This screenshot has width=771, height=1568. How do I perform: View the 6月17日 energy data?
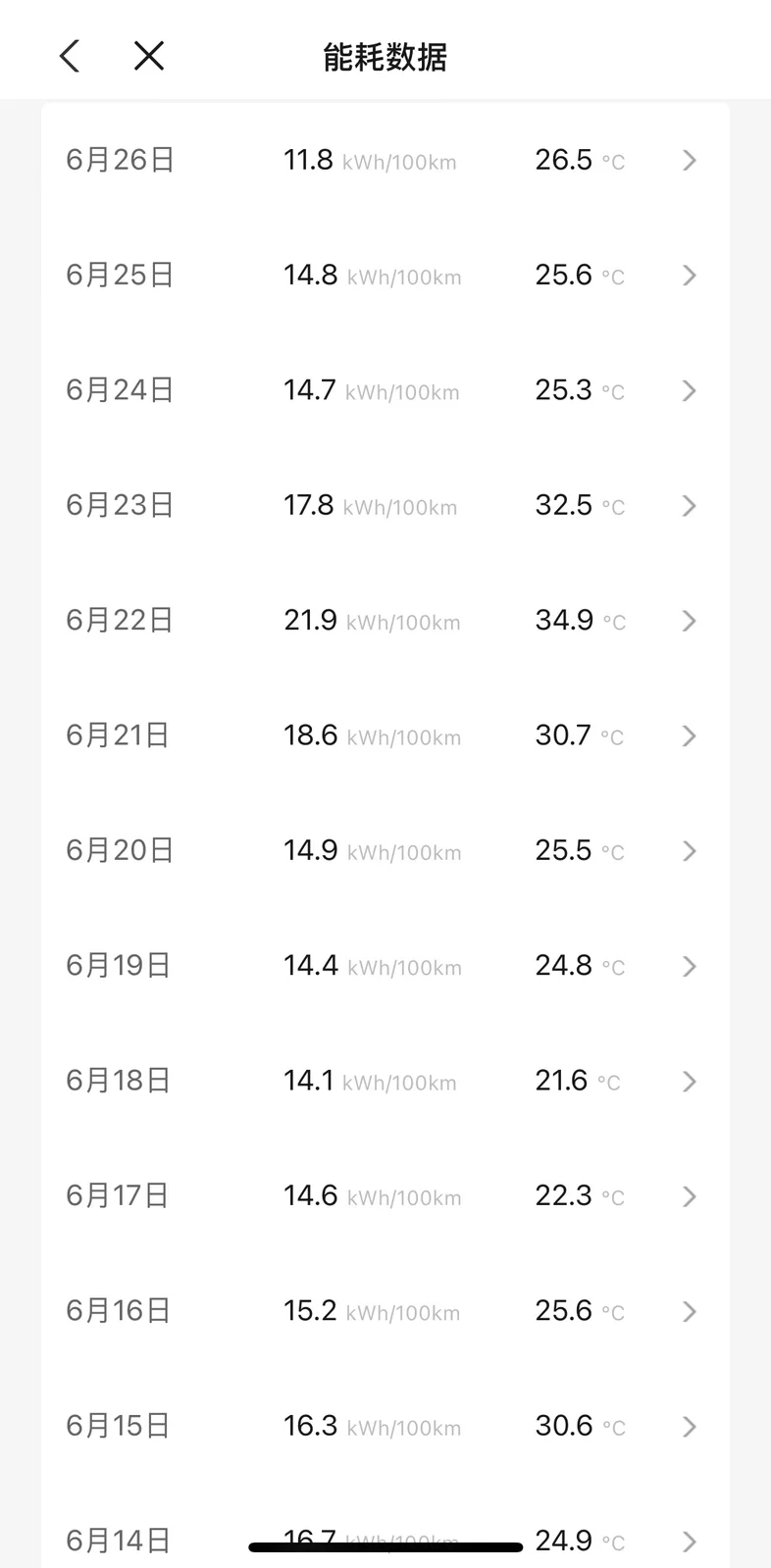[x=385, y=1195]
